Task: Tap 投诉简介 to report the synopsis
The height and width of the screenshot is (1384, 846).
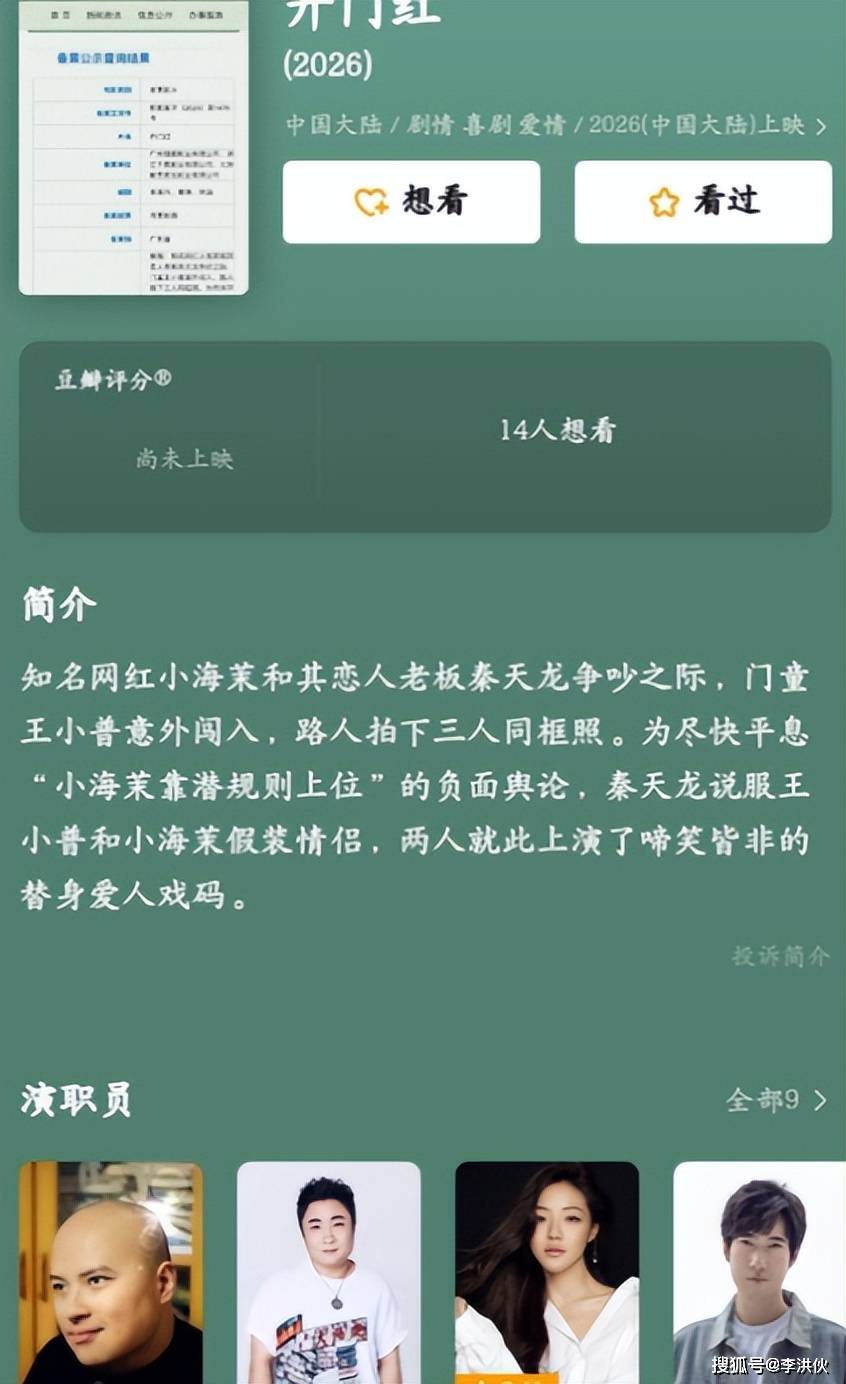Action: click(780, 956)
